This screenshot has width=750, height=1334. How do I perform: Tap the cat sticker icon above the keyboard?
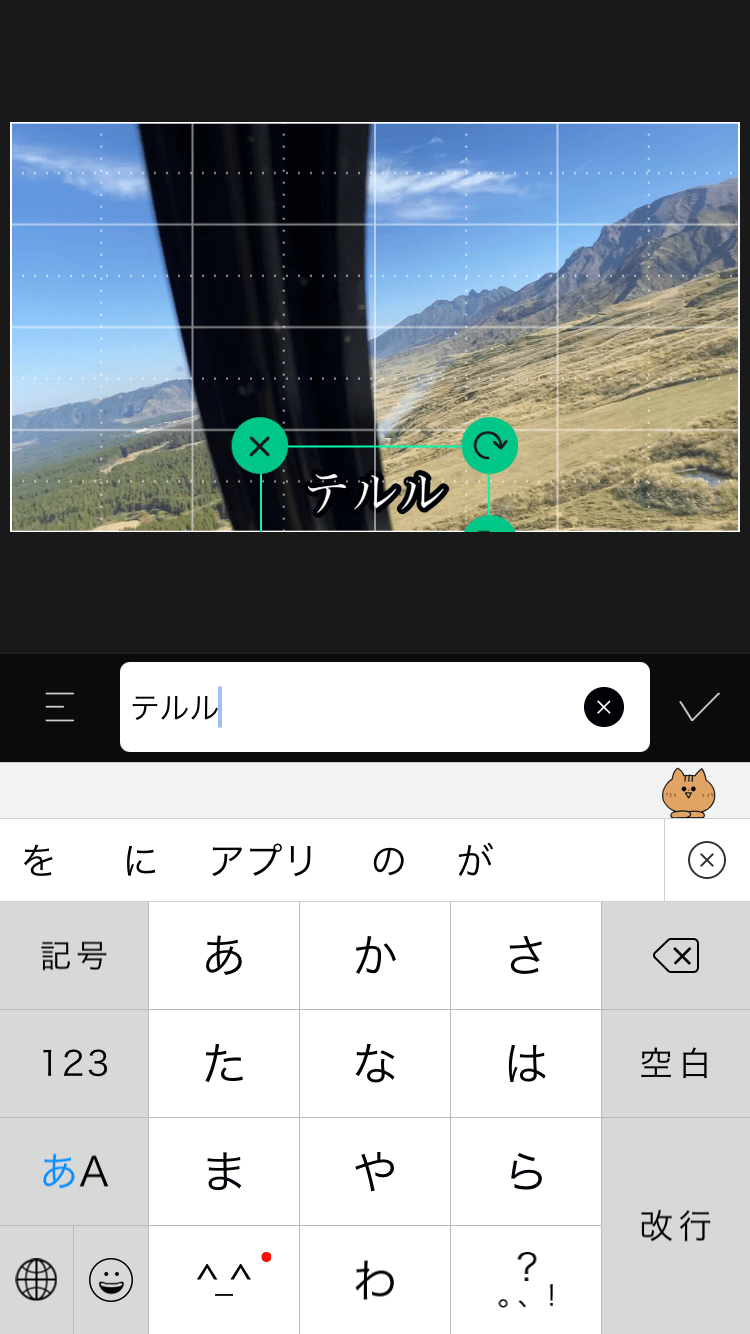[689, 792]
